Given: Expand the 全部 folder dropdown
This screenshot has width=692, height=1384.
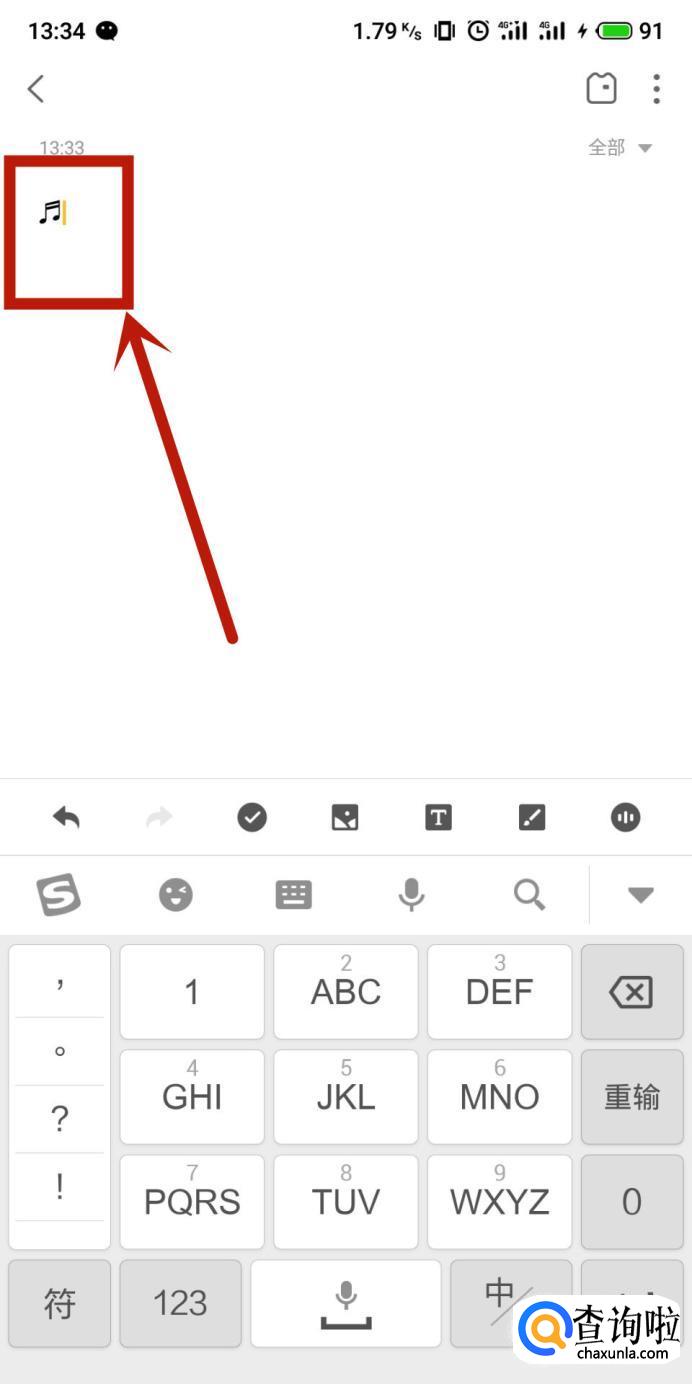Looking at the screenshot, I should 620,148.
